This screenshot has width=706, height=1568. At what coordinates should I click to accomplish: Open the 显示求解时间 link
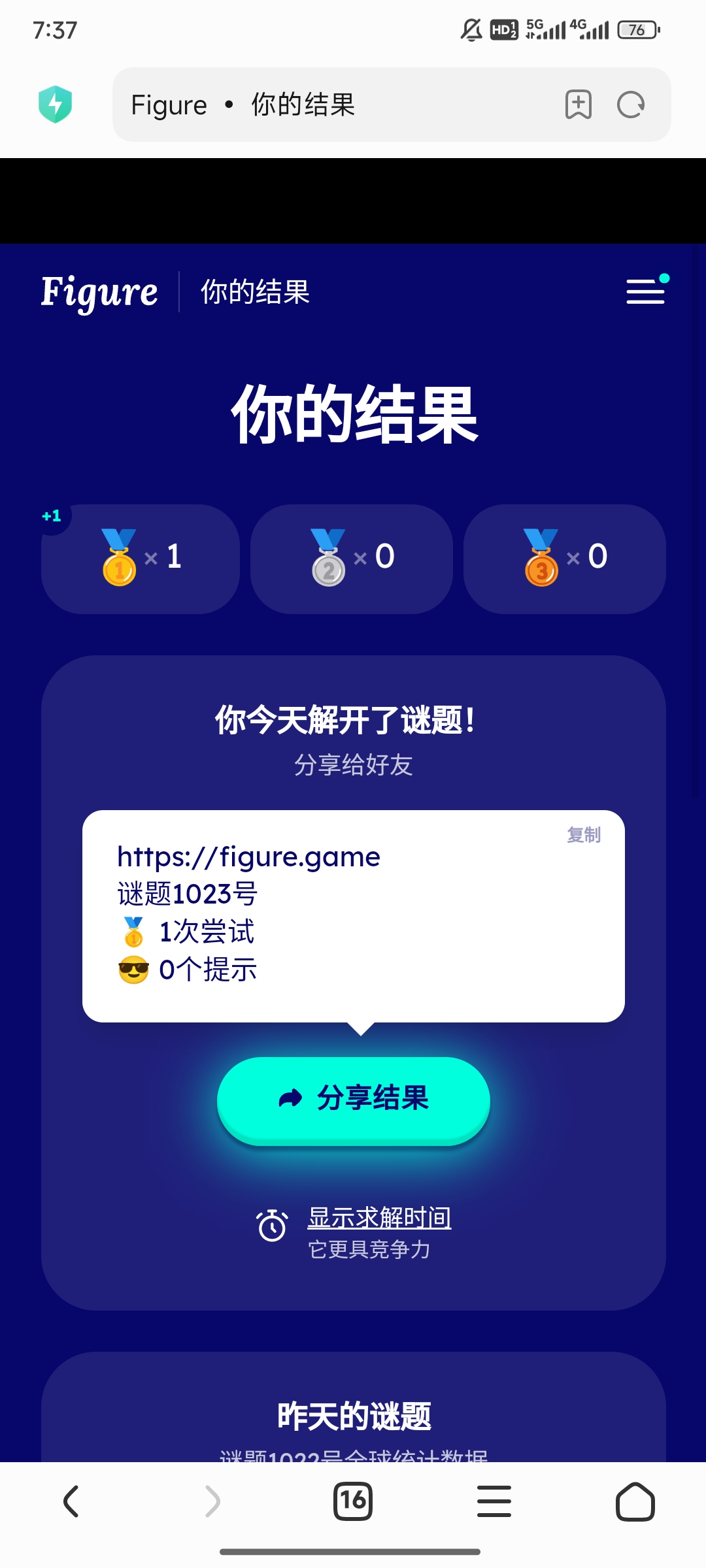[379, 1218]
